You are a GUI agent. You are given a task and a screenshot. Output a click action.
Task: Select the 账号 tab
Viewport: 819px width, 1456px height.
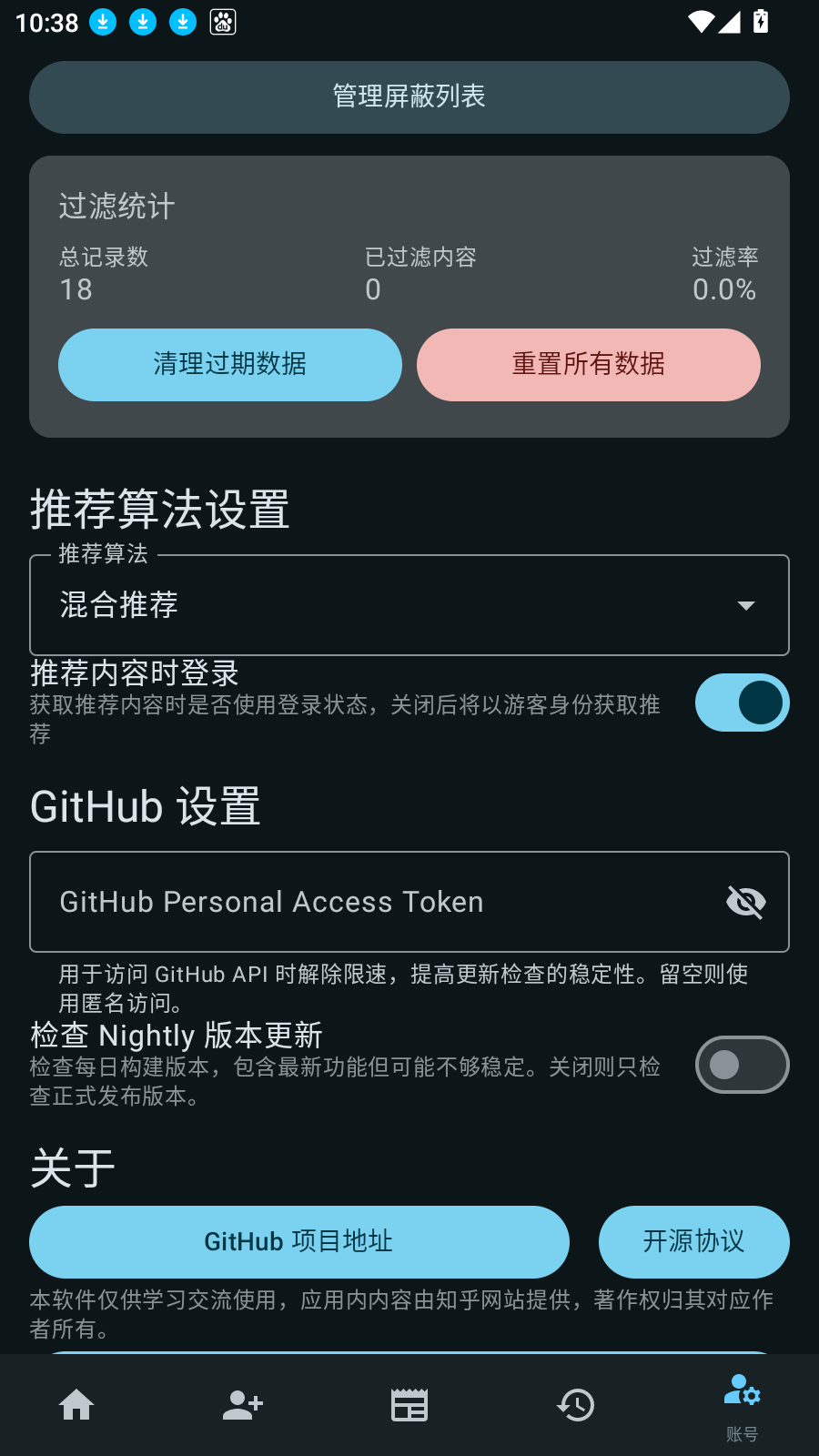coord(743,1405)
